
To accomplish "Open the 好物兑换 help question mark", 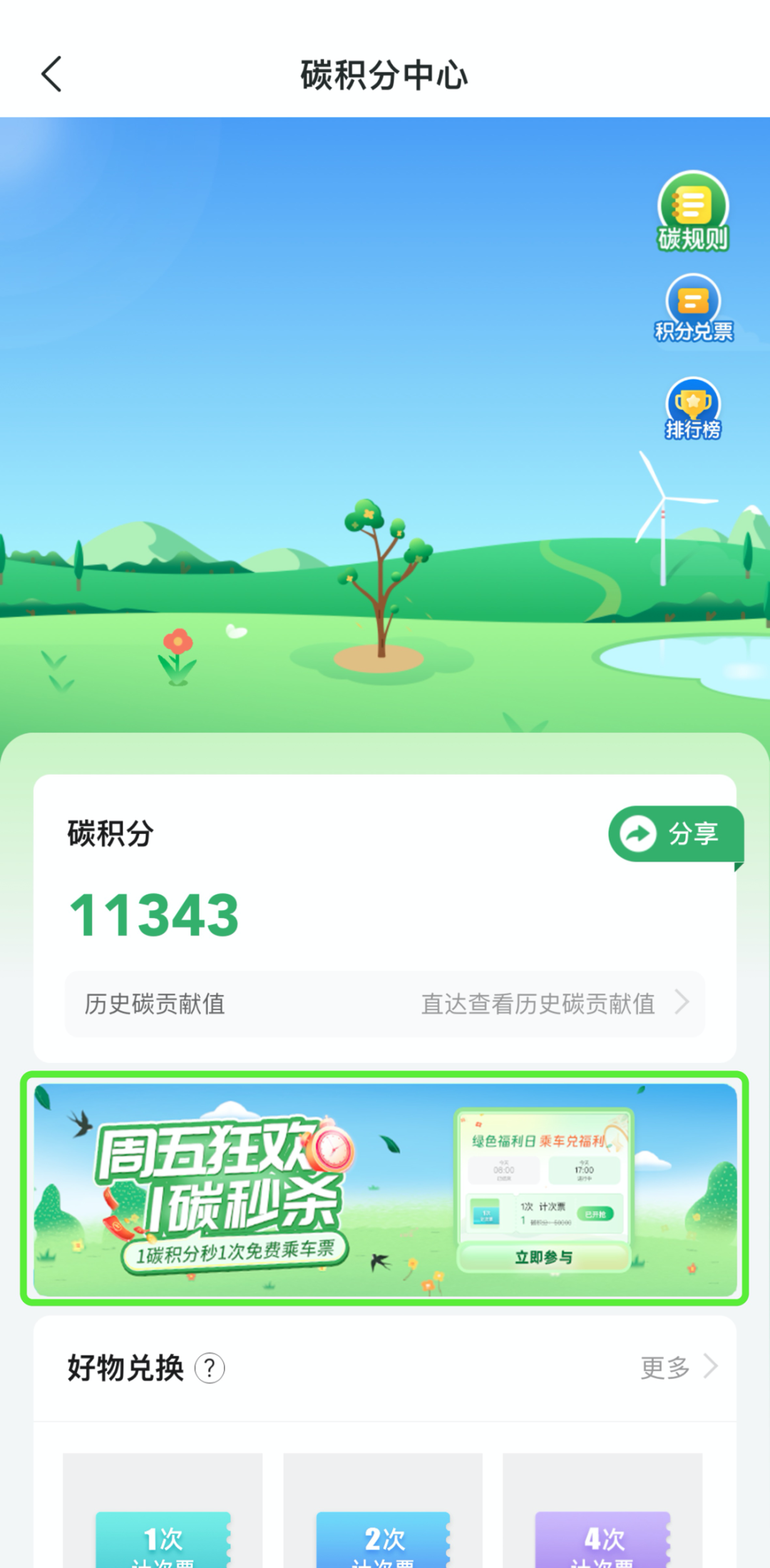I will pos(210,1366).
